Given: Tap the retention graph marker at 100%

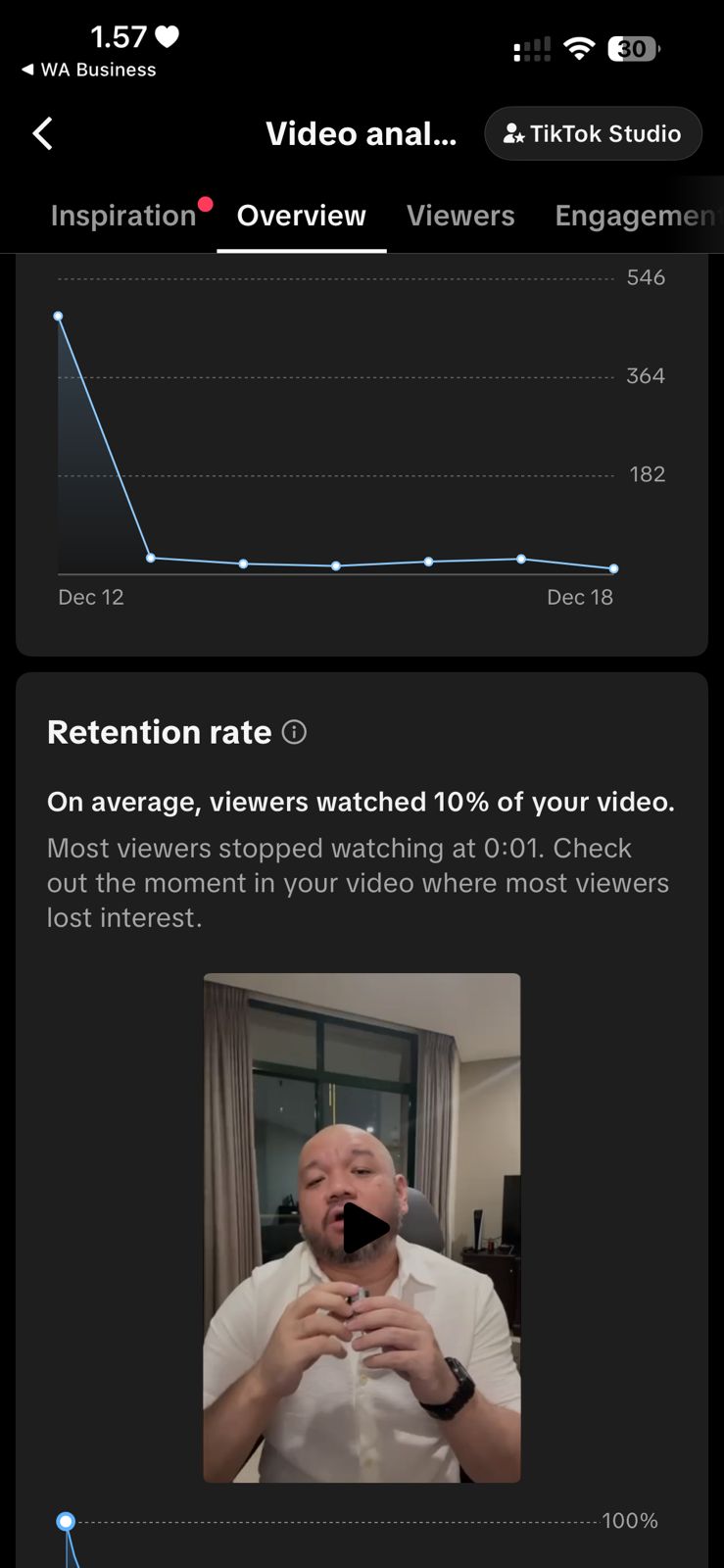Looking at the screenshot, I should [66, 1521].
